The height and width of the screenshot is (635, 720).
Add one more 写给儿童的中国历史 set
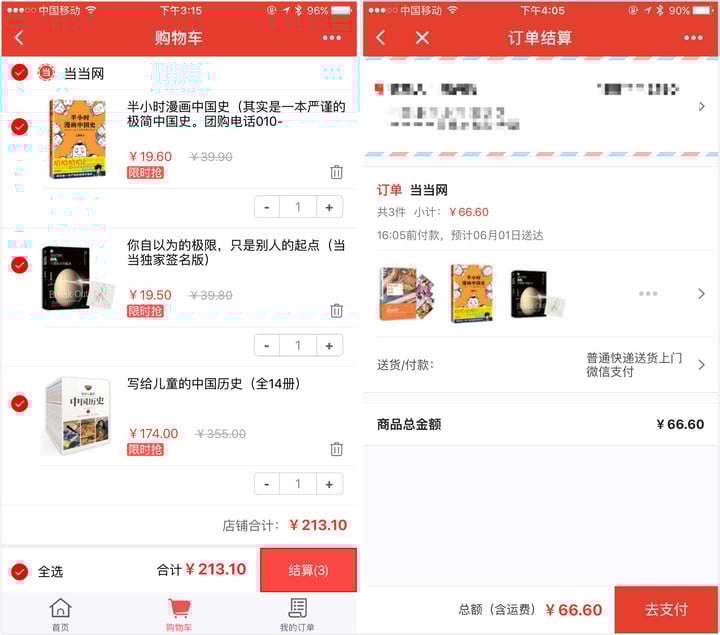click(329, 484)
